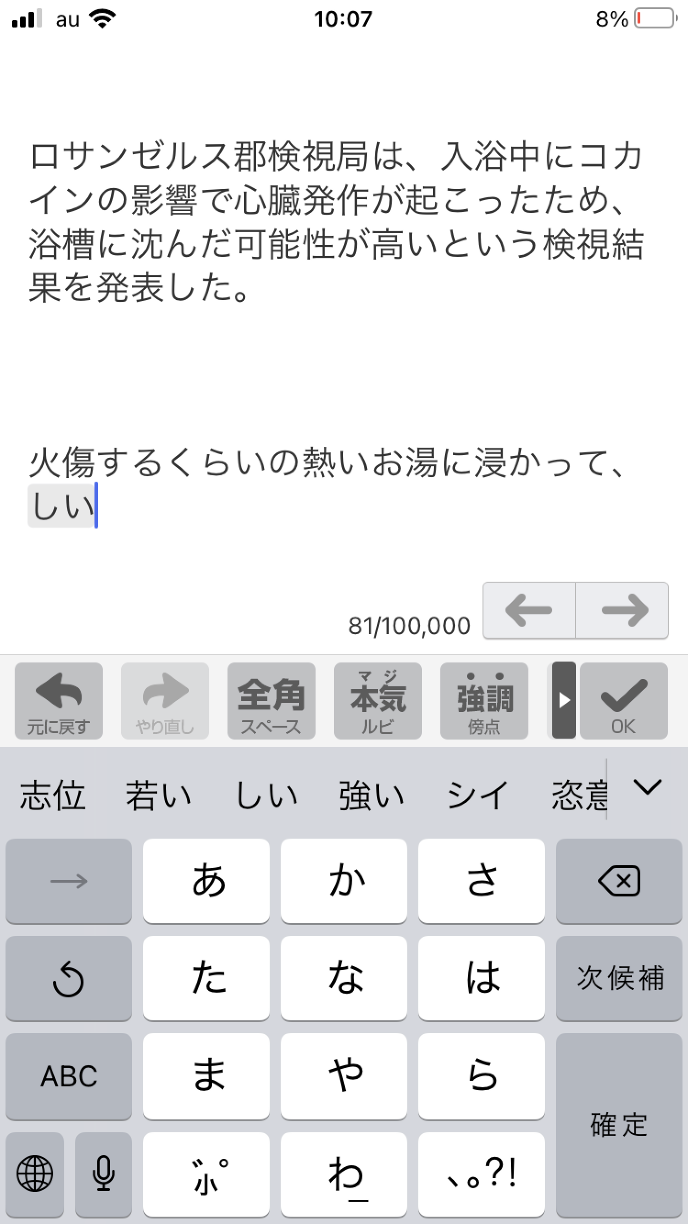688x1224 pixels.
Task: Expand the candidate list chevron
Action: pos(648,788)
